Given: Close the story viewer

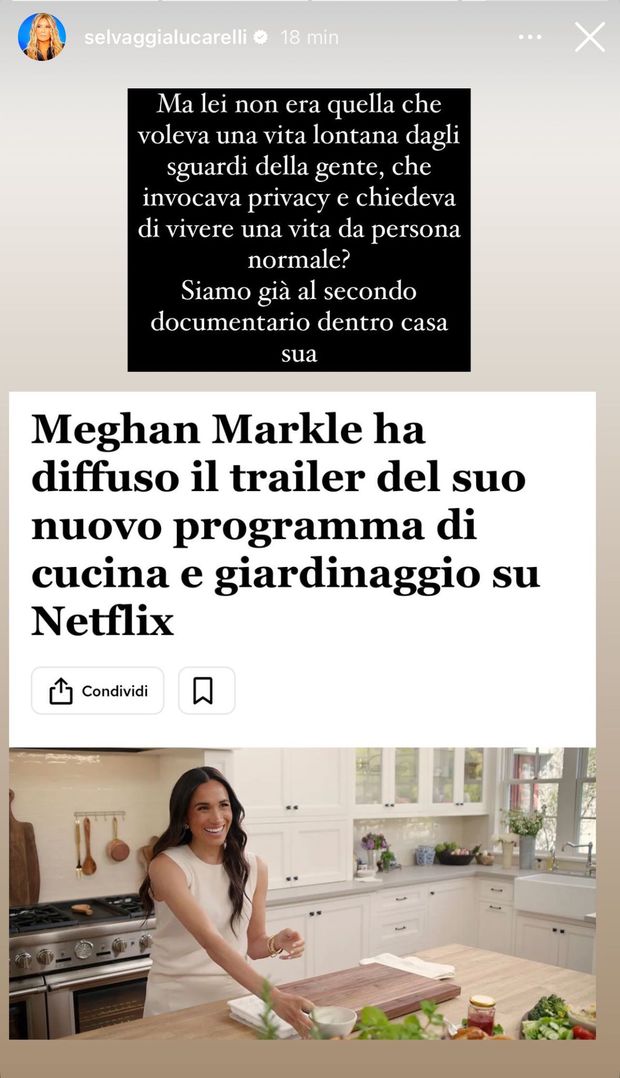Looking at the screenshot, I should coord(589,37).
